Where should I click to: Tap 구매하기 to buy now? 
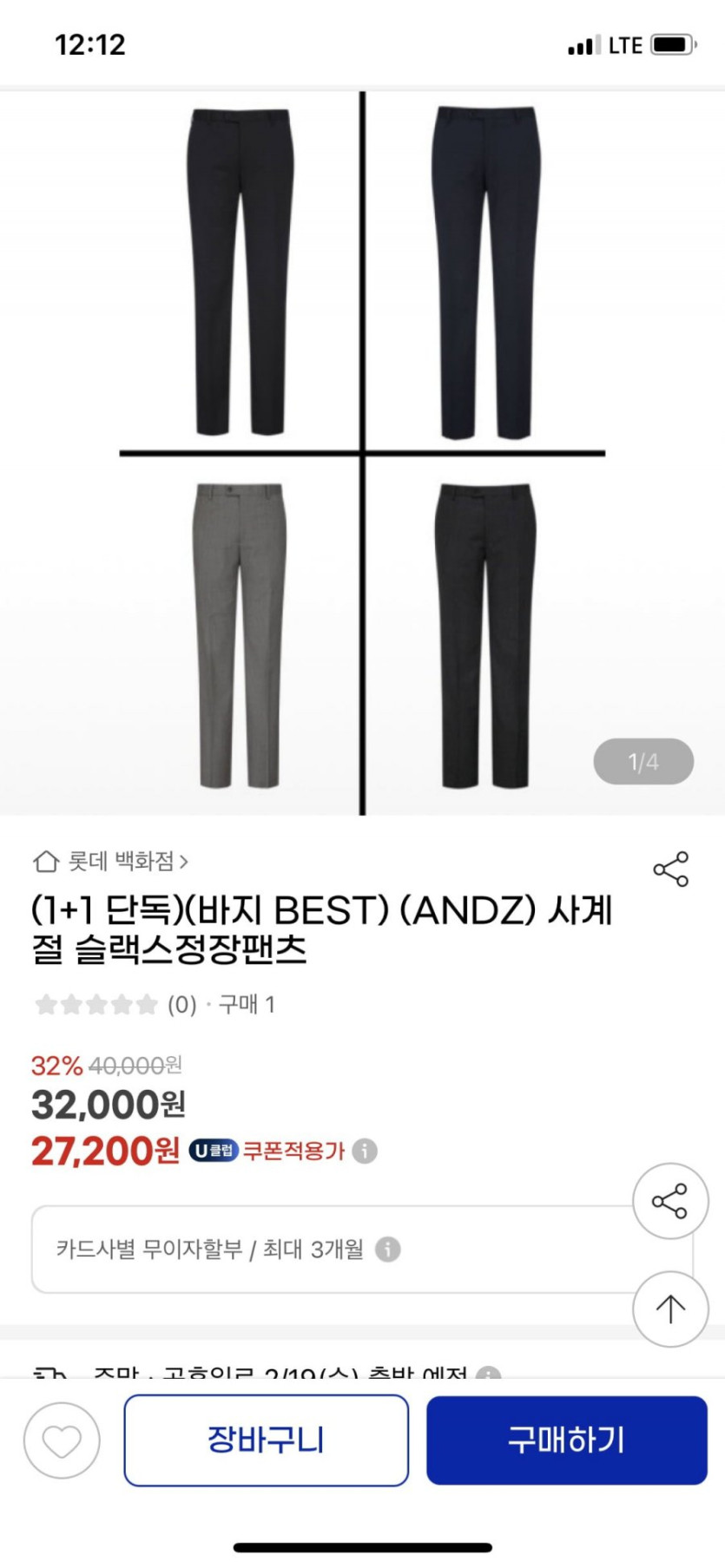click(566, 1440)
